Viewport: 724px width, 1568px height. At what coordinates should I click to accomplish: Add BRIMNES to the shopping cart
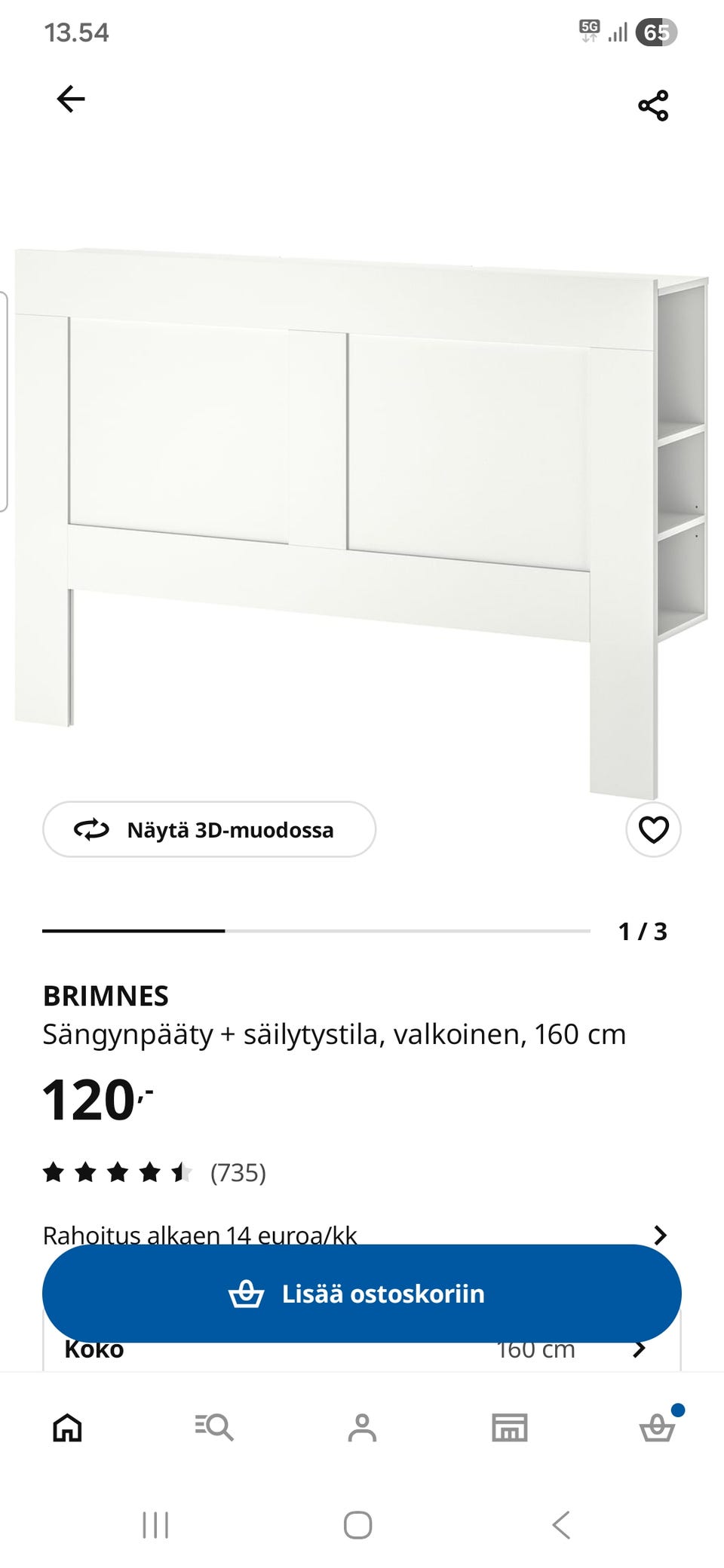click(x=362, y=1293)
